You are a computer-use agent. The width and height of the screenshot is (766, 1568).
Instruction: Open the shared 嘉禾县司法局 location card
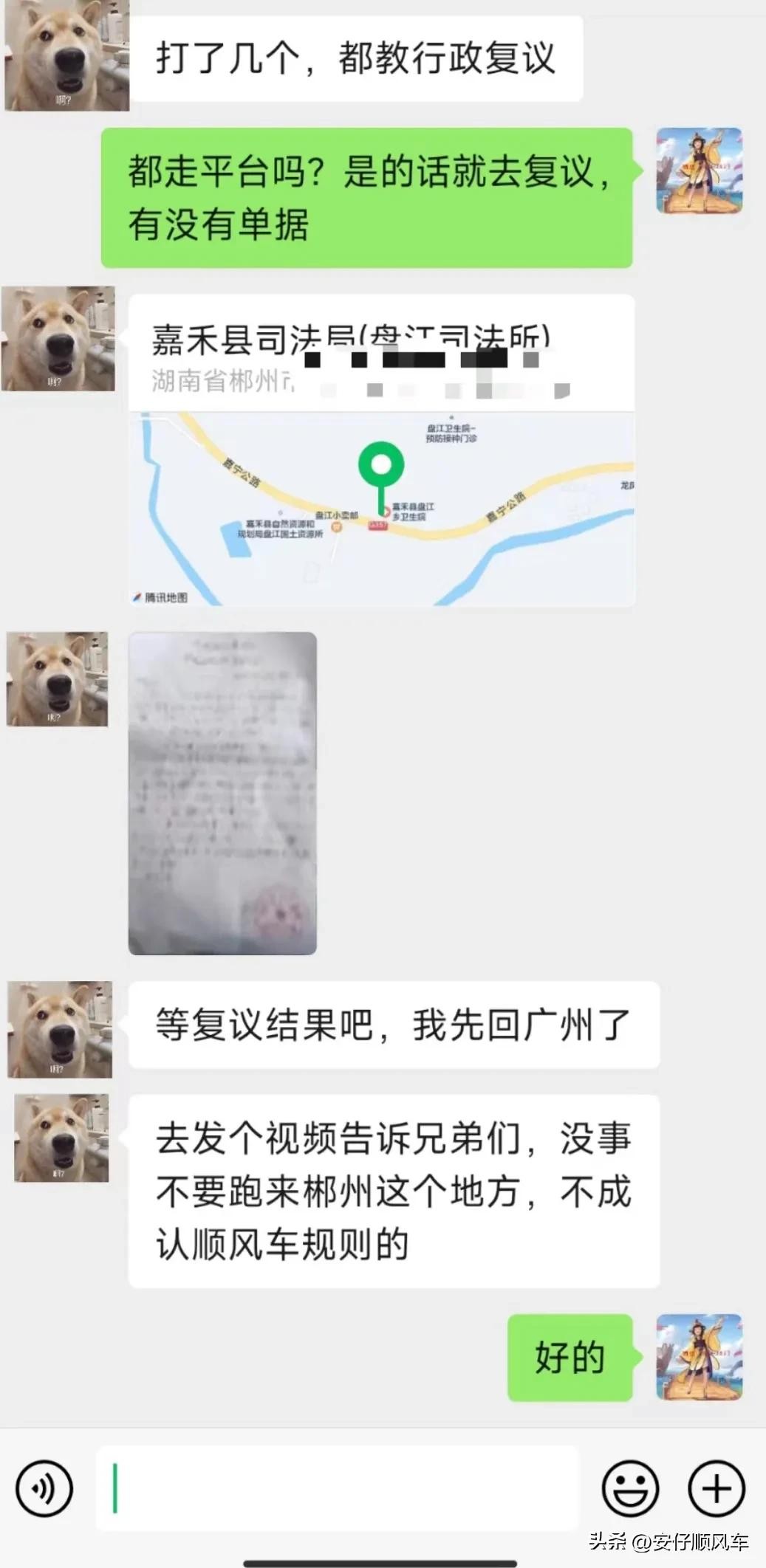pos(382,450)
